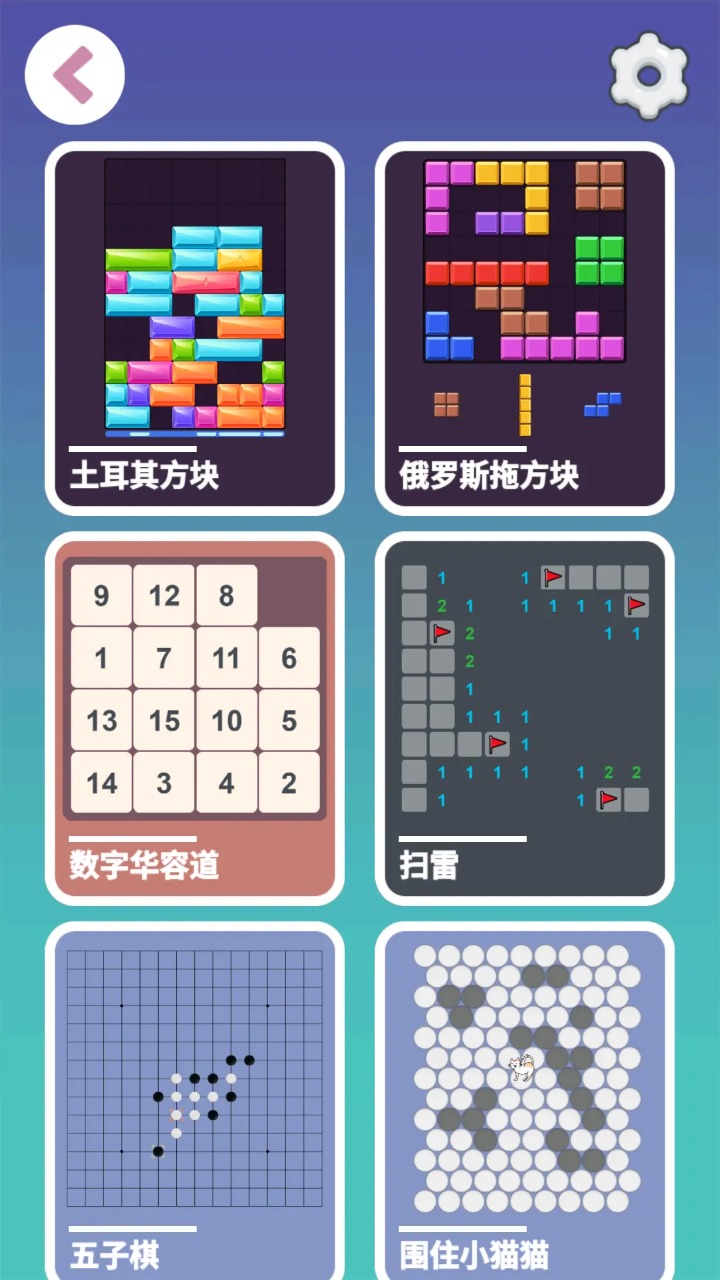Choose the 围住小猫猫 game
This screenshot has height=1280, width=720.
525,1100
